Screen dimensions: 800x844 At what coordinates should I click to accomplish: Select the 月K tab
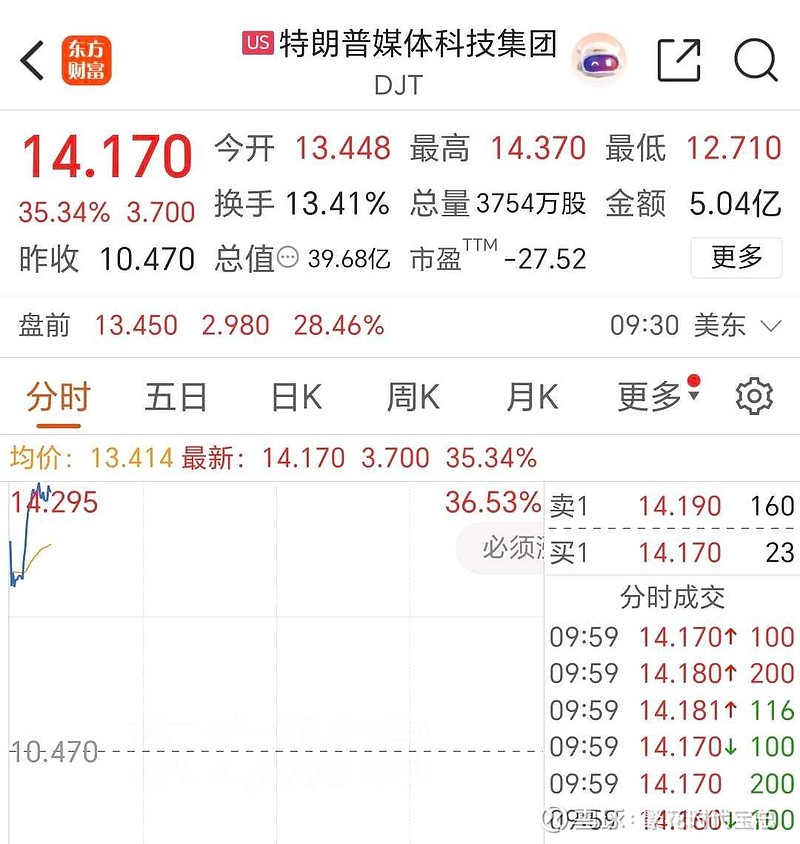click(x=531, y=396)
